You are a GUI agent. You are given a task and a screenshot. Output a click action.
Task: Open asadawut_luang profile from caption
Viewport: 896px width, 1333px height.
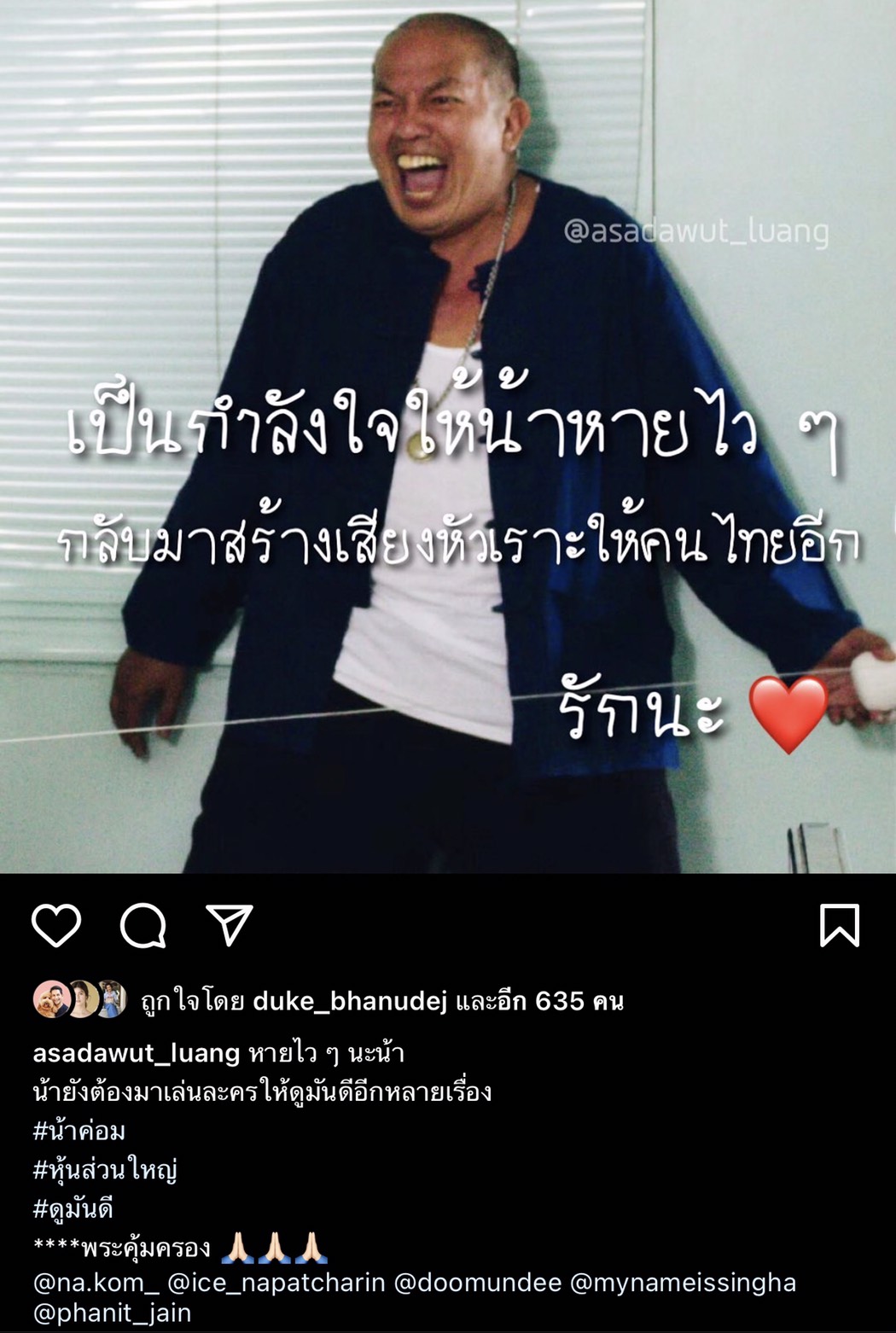click(x=136, y=1053)
